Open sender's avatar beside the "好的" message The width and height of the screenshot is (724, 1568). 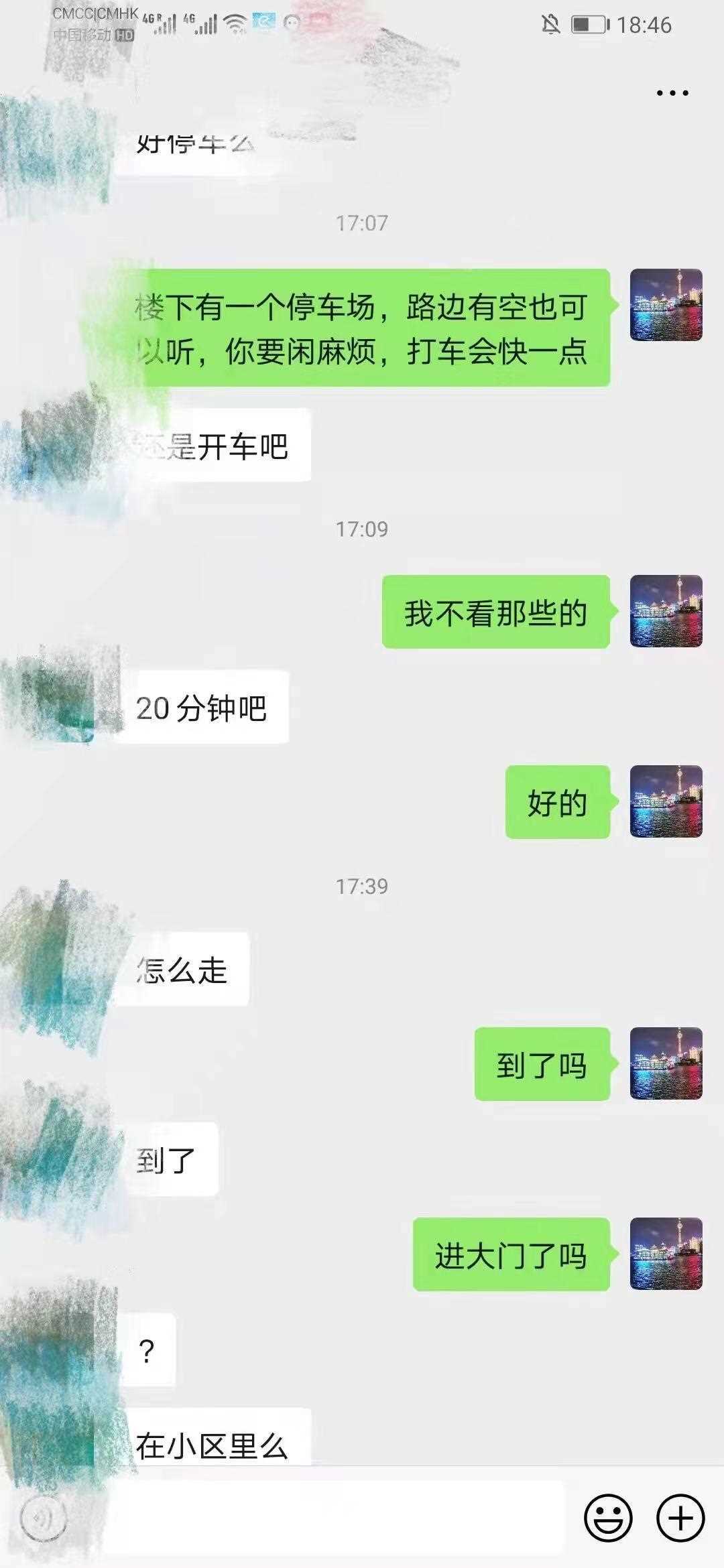point(666,801)
